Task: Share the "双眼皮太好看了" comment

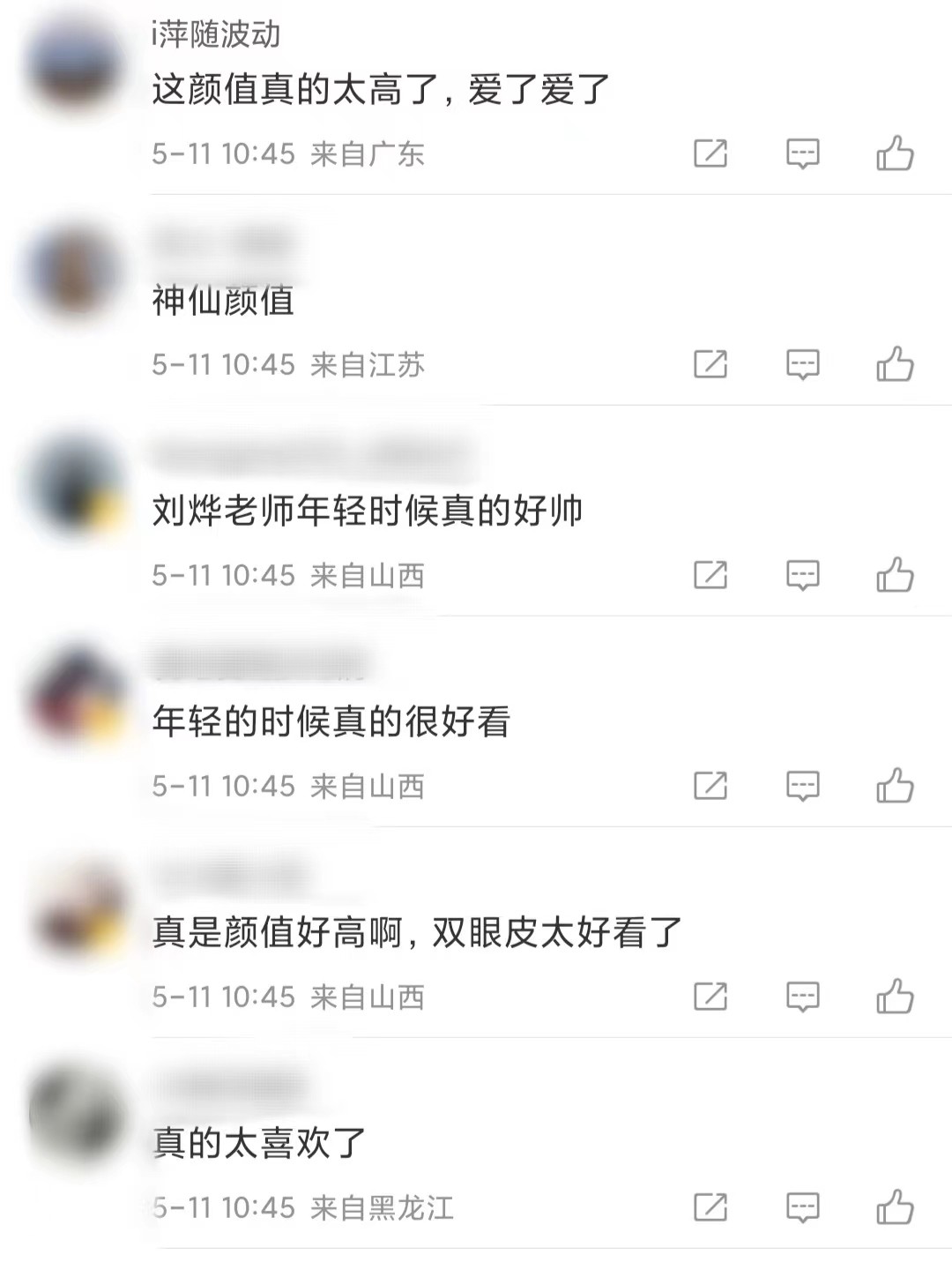Action: point(710,997)
